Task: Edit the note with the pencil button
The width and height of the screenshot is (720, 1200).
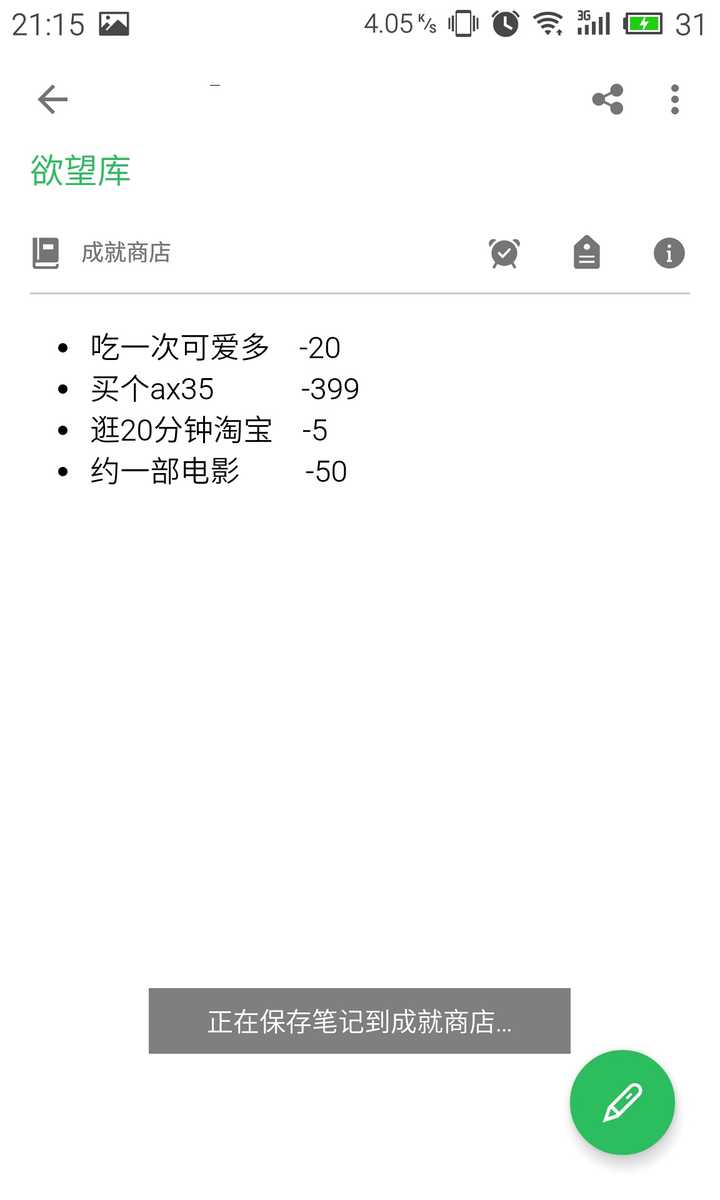Action: (622, 1102)
